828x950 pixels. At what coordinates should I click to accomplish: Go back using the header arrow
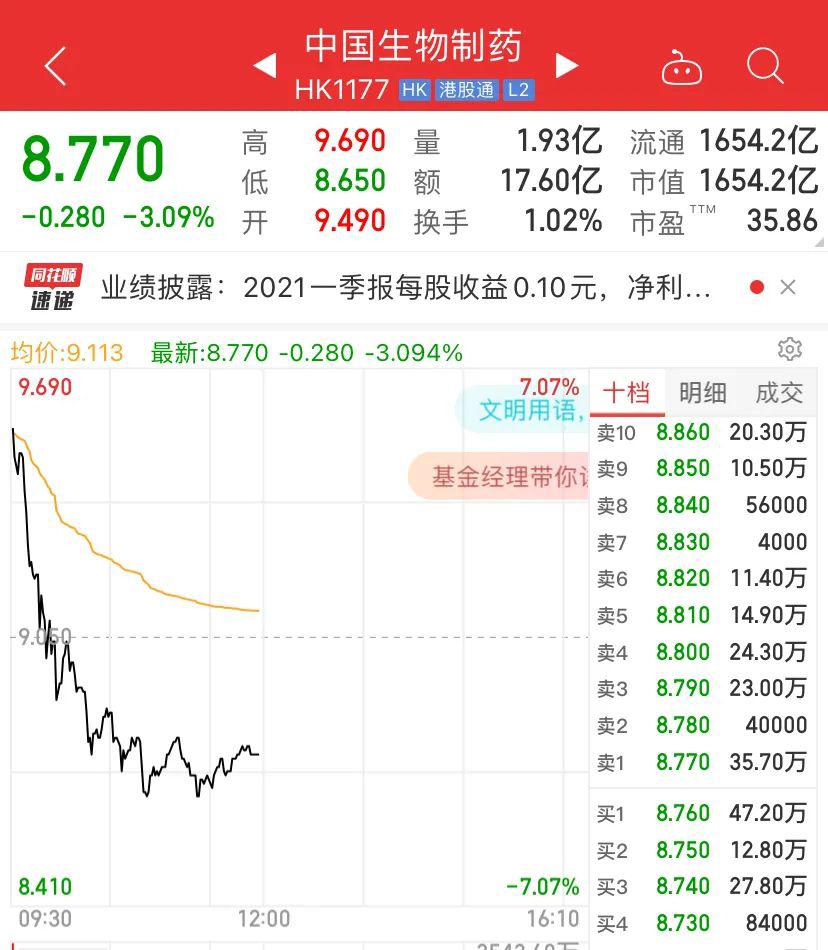(x=56, y=67)
